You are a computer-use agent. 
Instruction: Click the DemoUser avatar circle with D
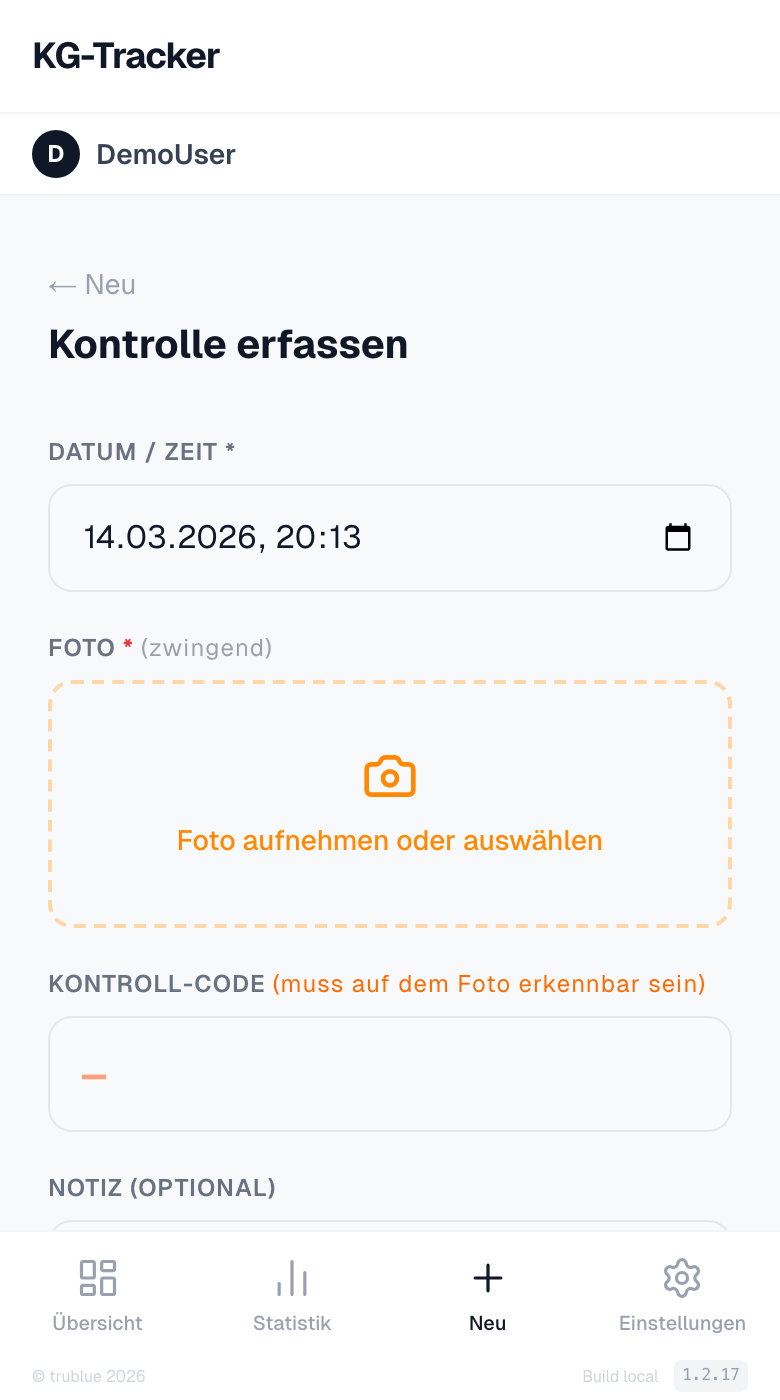coord(56,154)
